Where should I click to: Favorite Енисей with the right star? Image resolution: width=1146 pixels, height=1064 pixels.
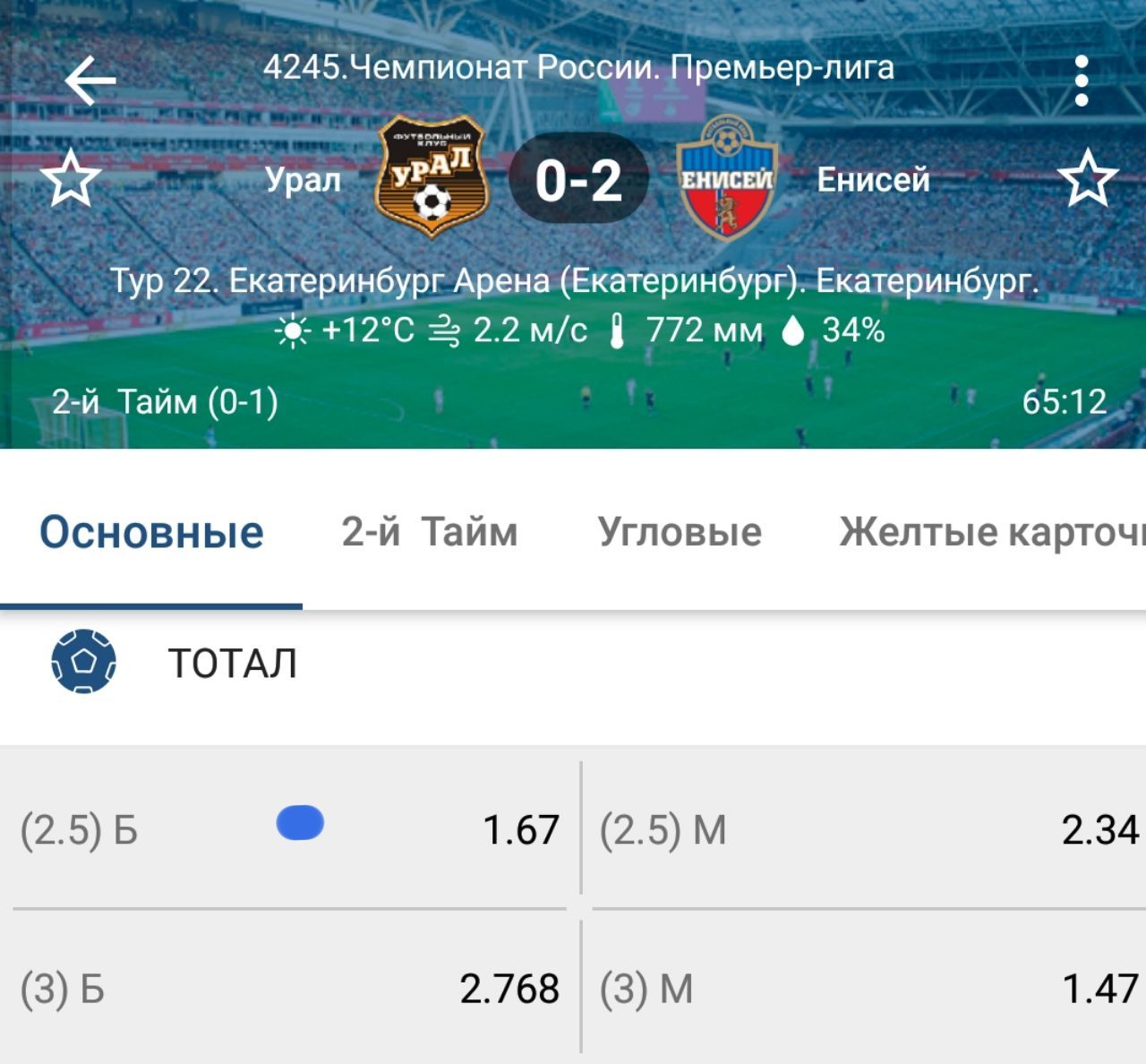(x=1088, y=179)
